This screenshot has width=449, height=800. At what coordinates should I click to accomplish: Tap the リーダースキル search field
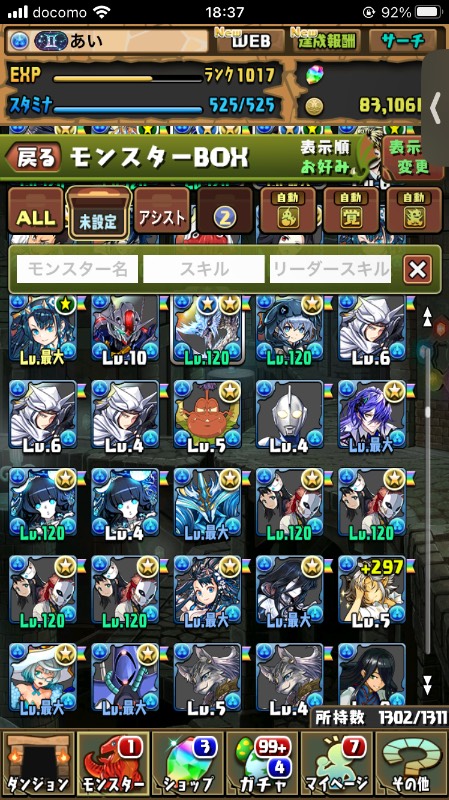pos(330,269)
